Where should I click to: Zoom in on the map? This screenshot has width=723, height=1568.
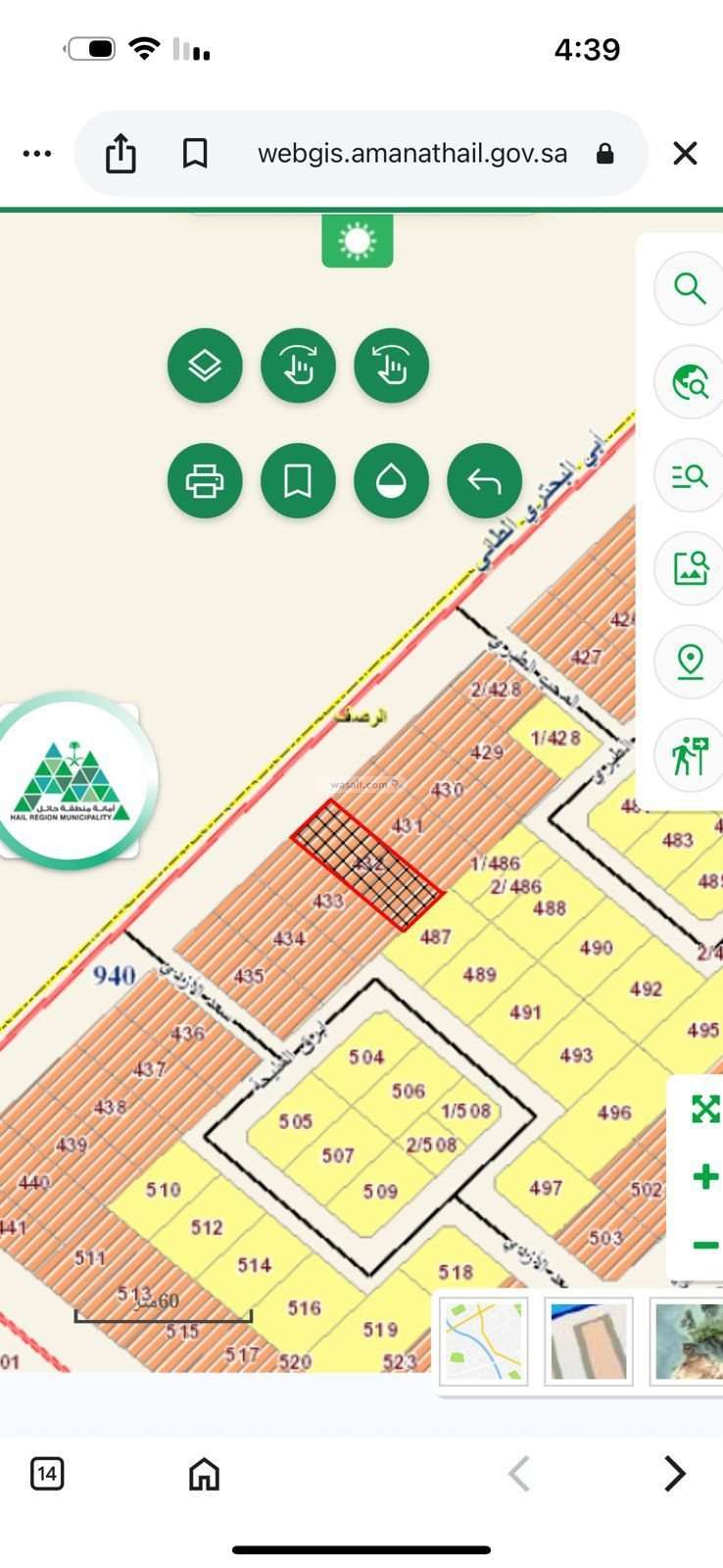tap(704, 1176)
